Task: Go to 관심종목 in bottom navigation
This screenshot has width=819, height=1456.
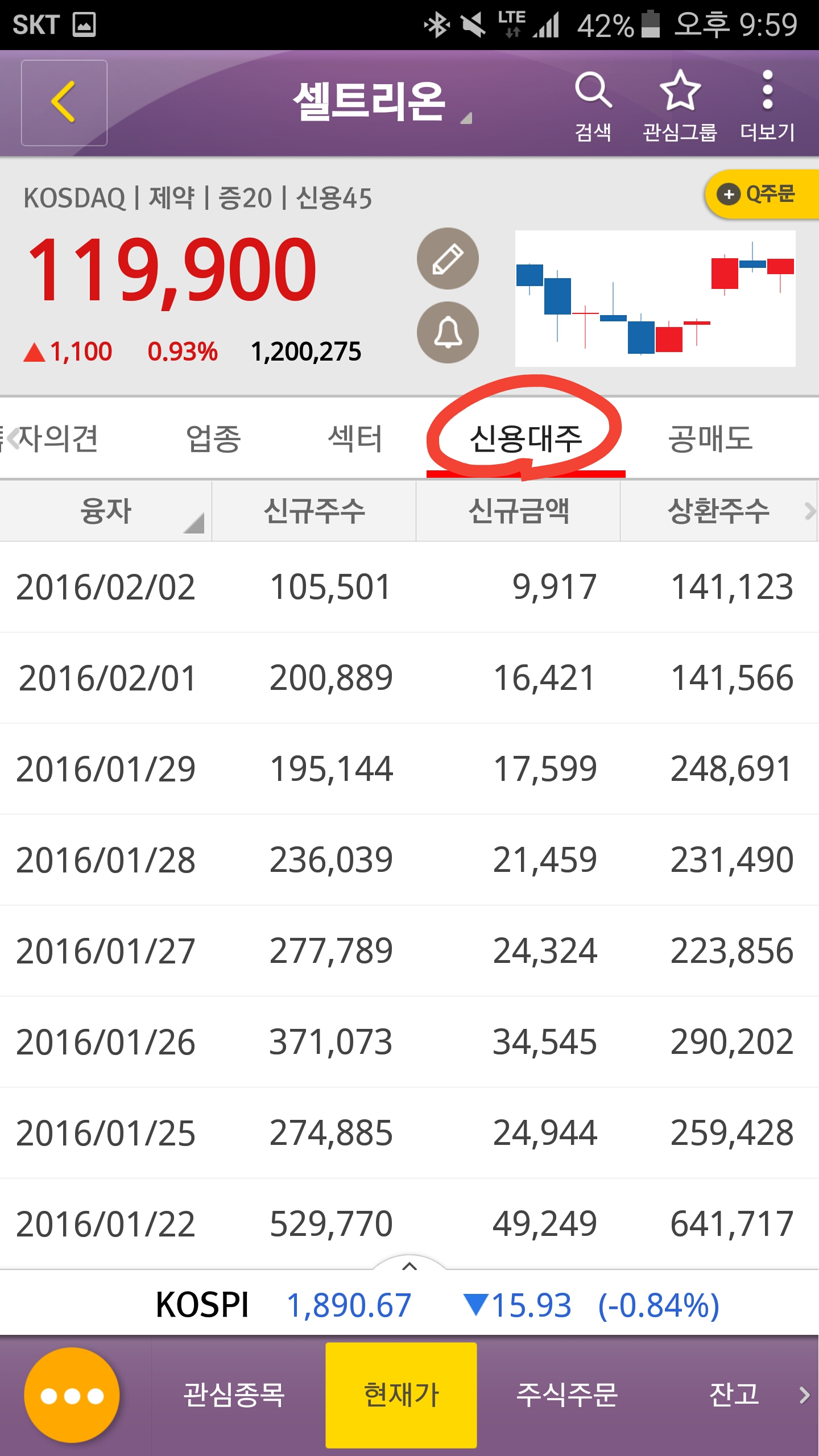Action: point(234,1395)
